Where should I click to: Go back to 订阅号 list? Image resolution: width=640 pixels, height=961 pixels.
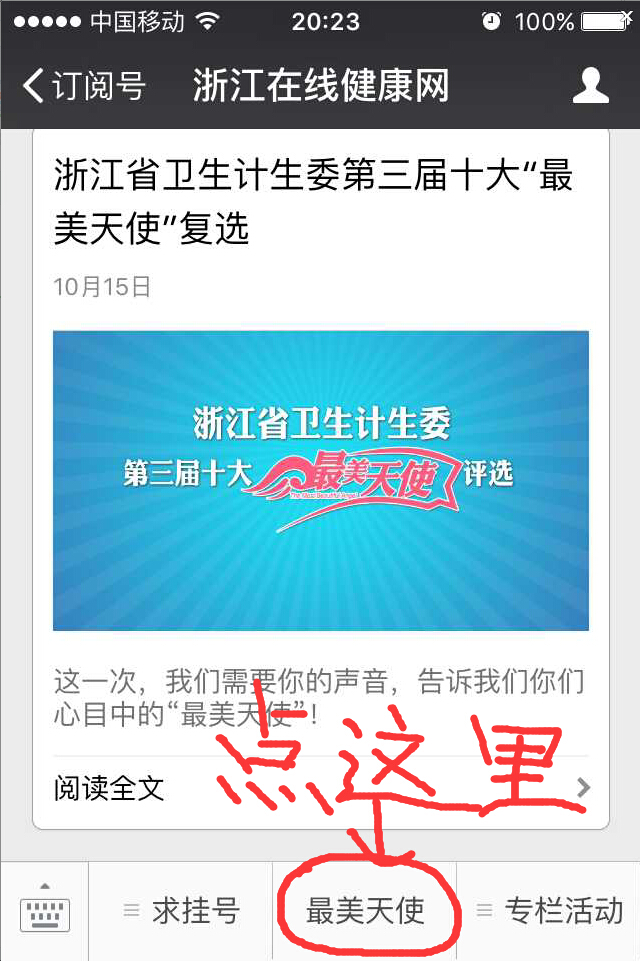(84, 86)
